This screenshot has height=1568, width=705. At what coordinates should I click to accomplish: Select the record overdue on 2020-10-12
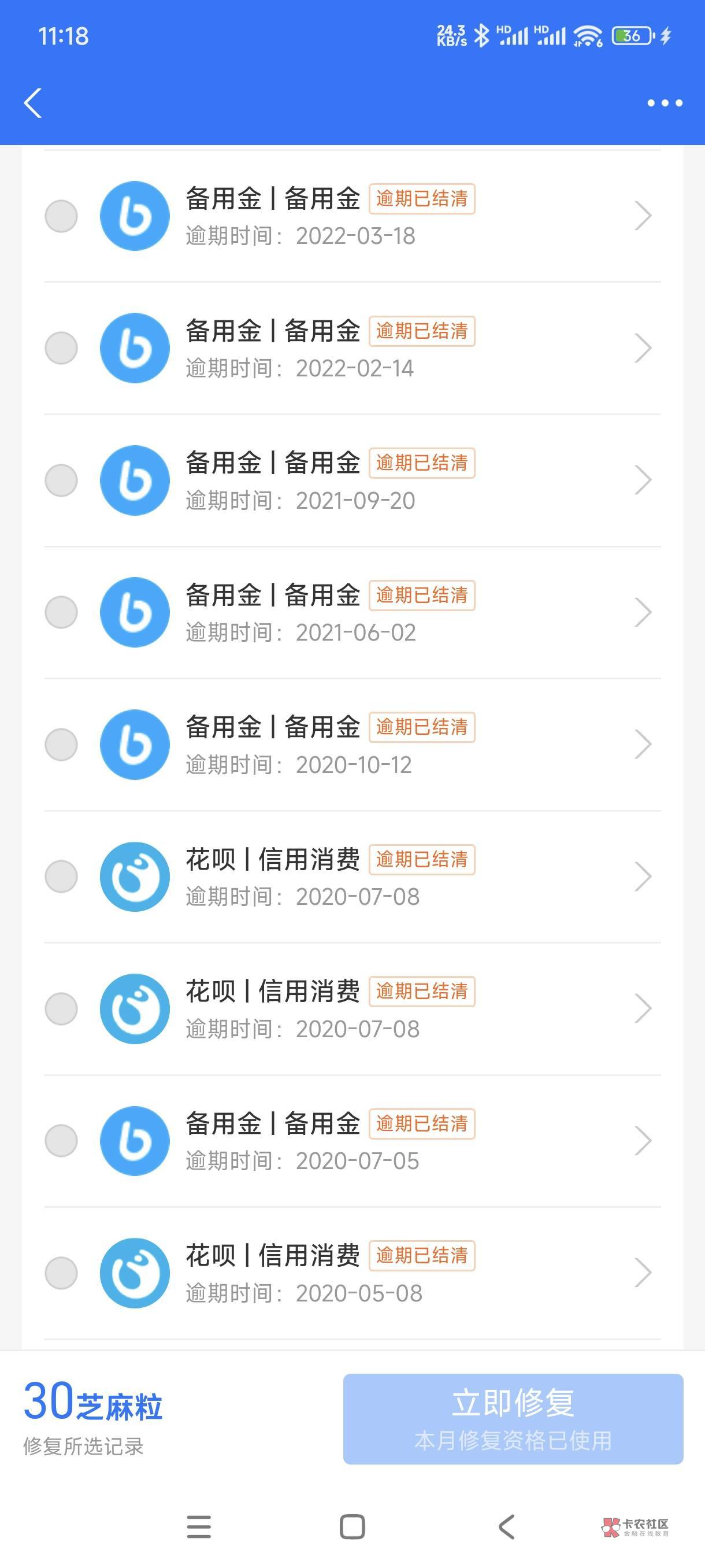pos(61,745)
